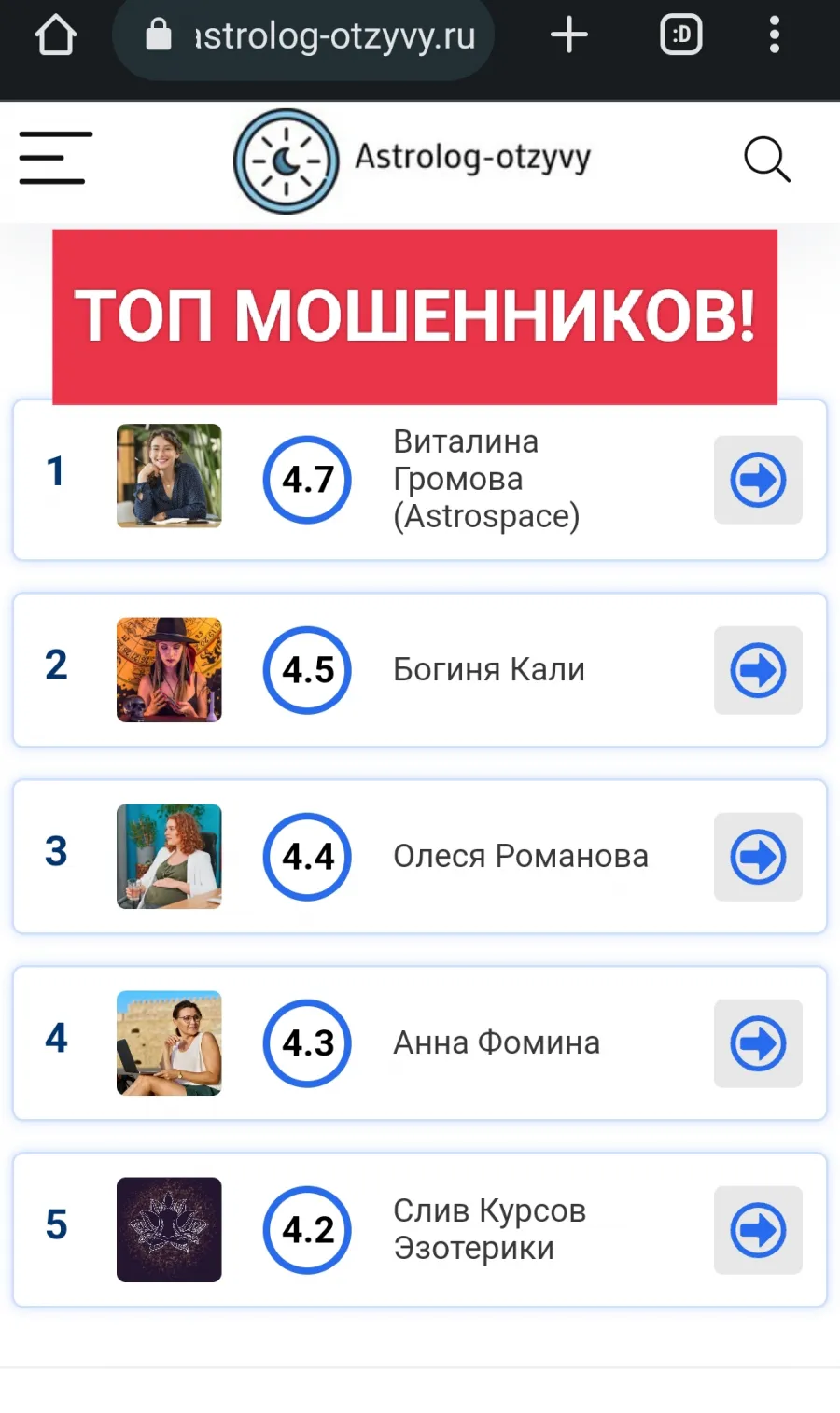Open the browser overflow menu

coord(774,35)
